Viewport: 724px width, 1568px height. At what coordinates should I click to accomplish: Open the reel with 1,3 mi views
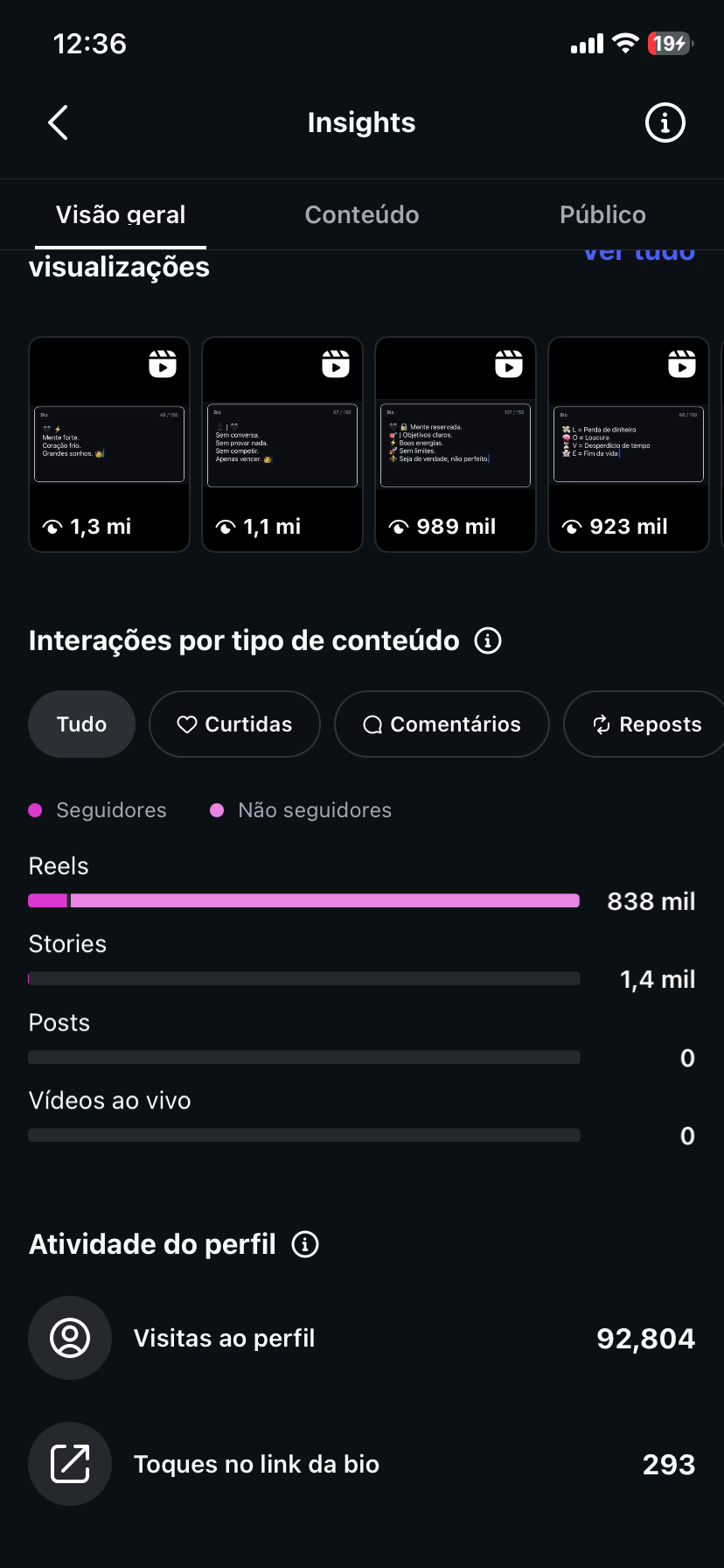tap(109, 444)
